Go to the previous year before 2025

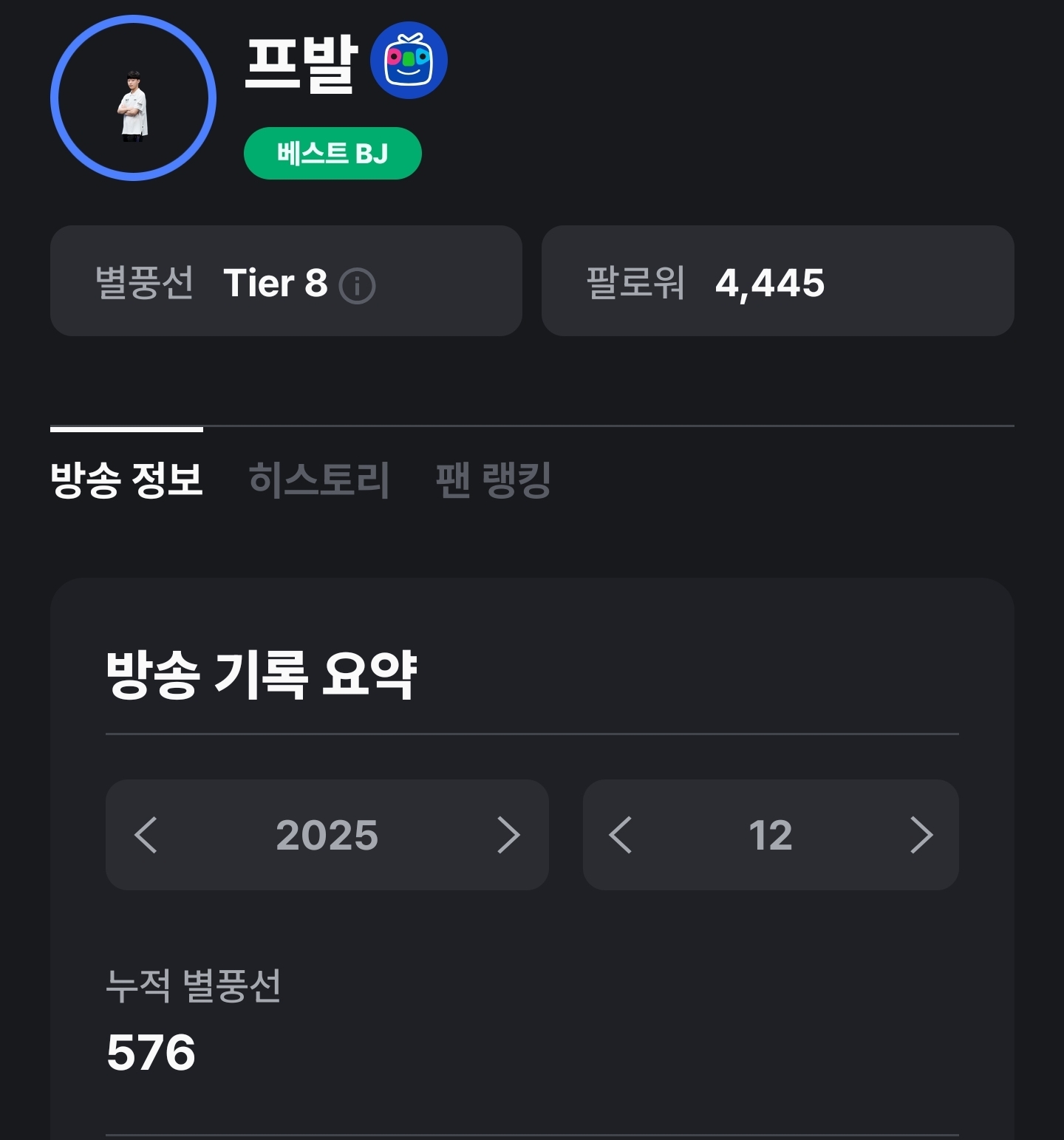pyautogui.click(x=146, y=835)
